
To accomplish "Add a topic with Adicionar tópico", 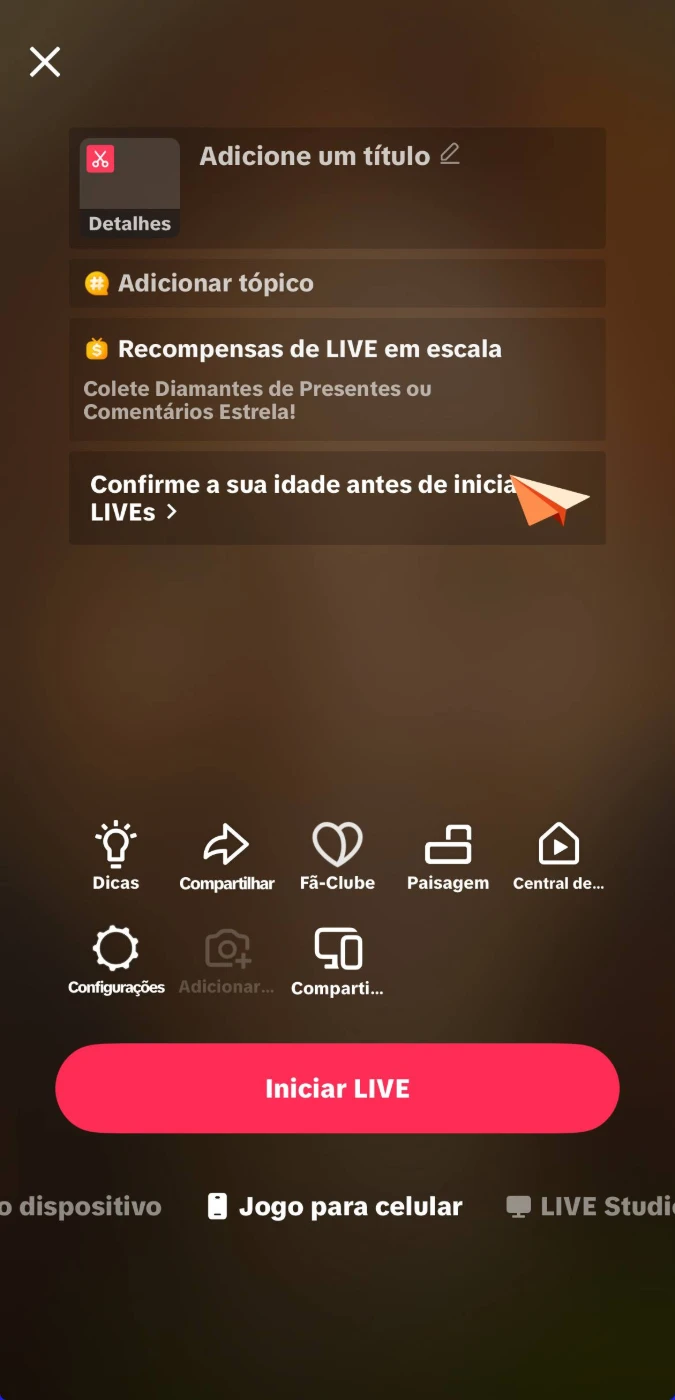I will pos(215,283).
